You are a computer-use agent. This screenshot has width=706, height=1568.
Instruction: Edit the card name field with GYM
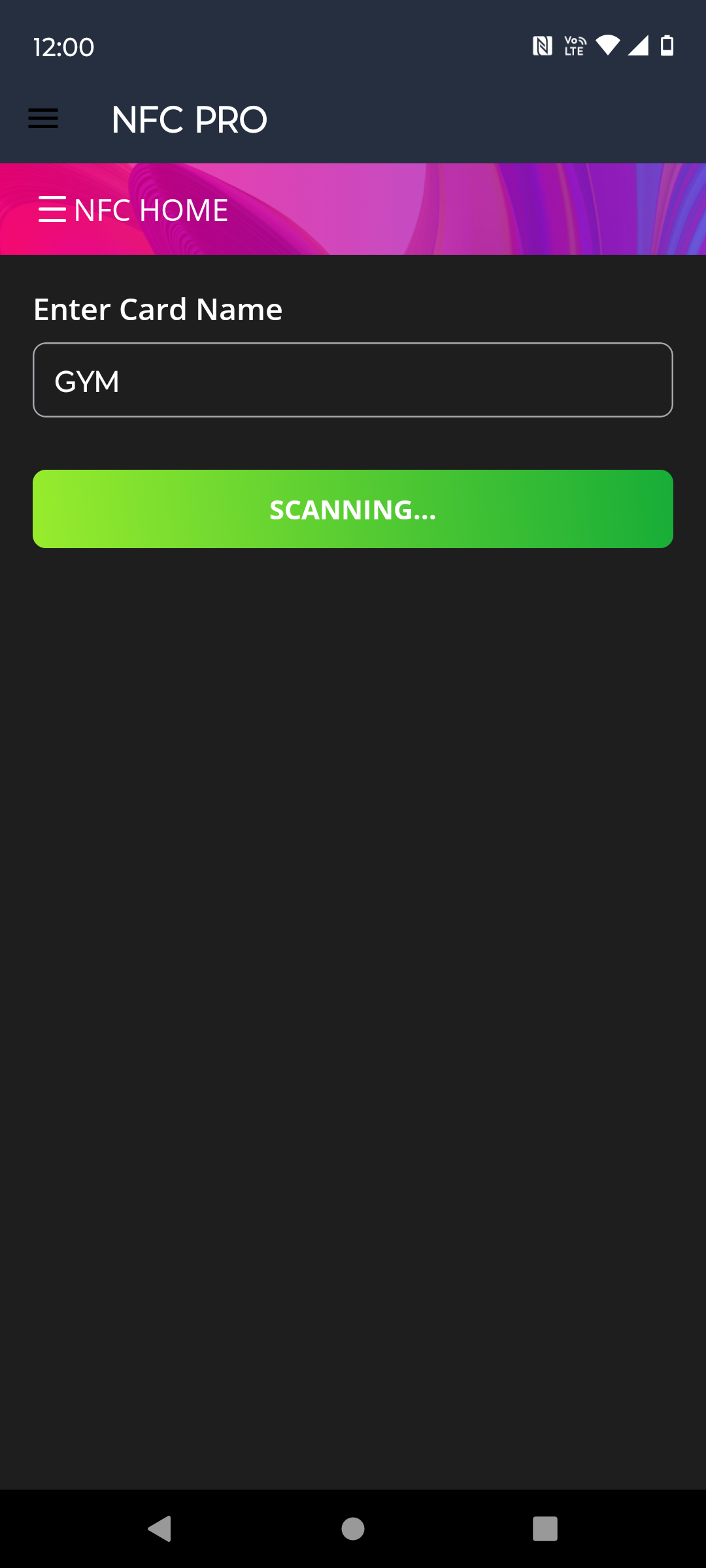(x=353, y=380)
